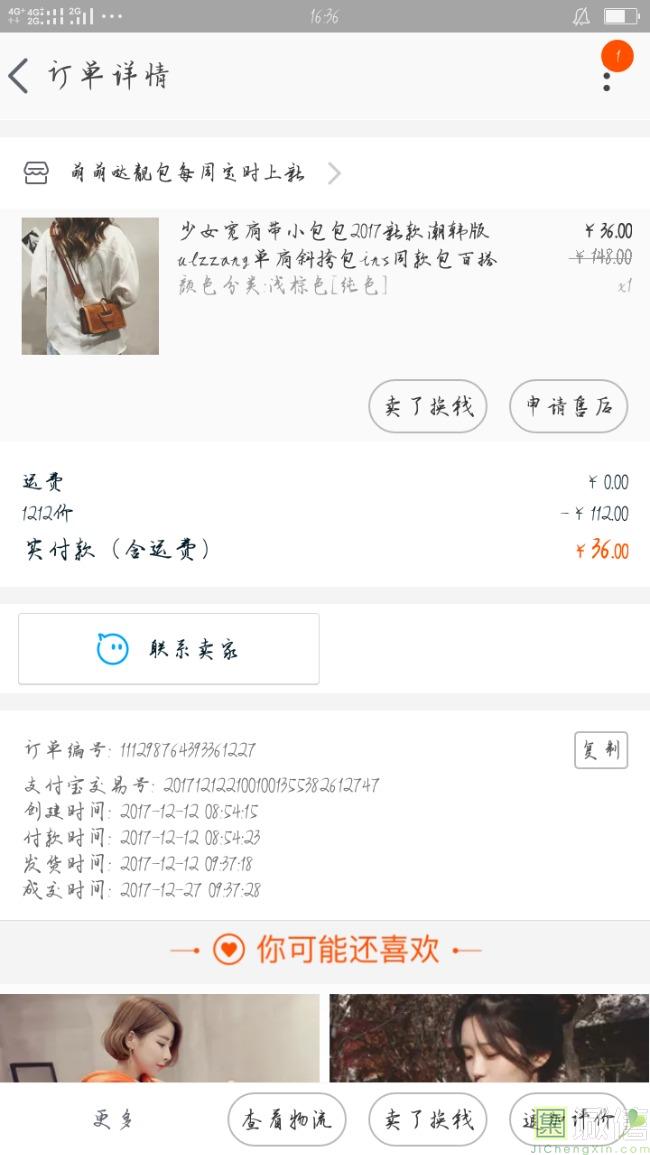
Task: Copy the order number with 复制
Action: pyautogui.click(x=600, y=749)
